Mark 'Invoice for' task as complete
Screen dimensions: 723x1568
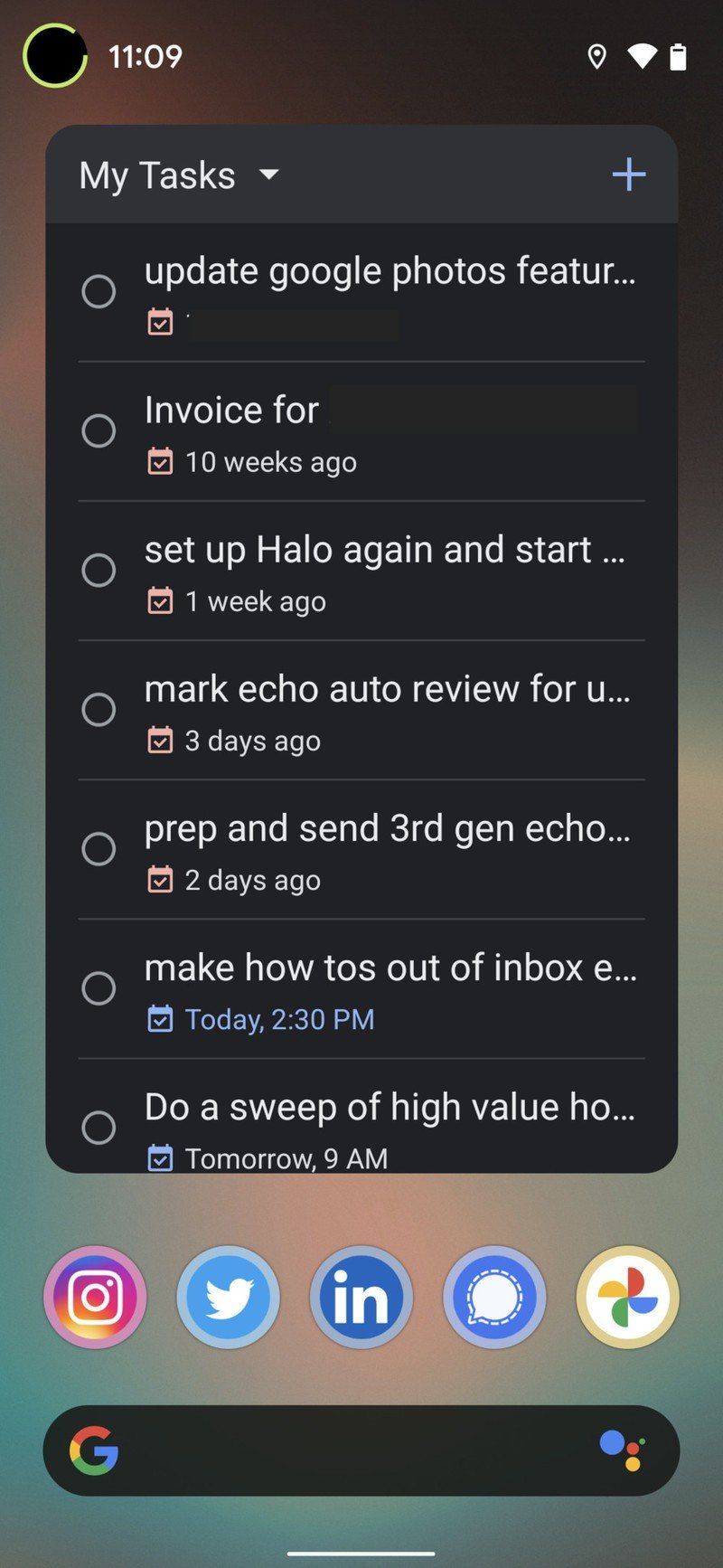tap(99, 431)
